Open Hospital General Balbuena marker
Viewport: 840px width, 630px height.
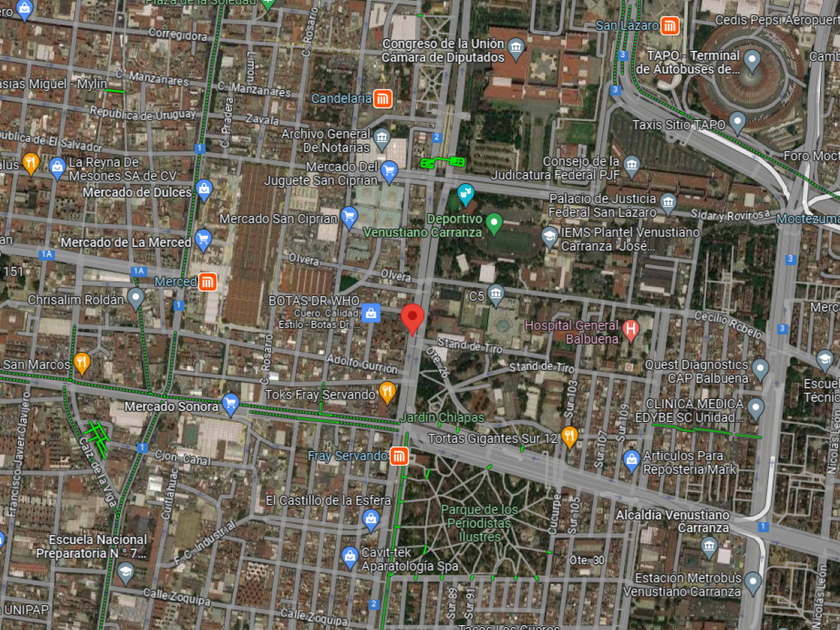(630, 328)
